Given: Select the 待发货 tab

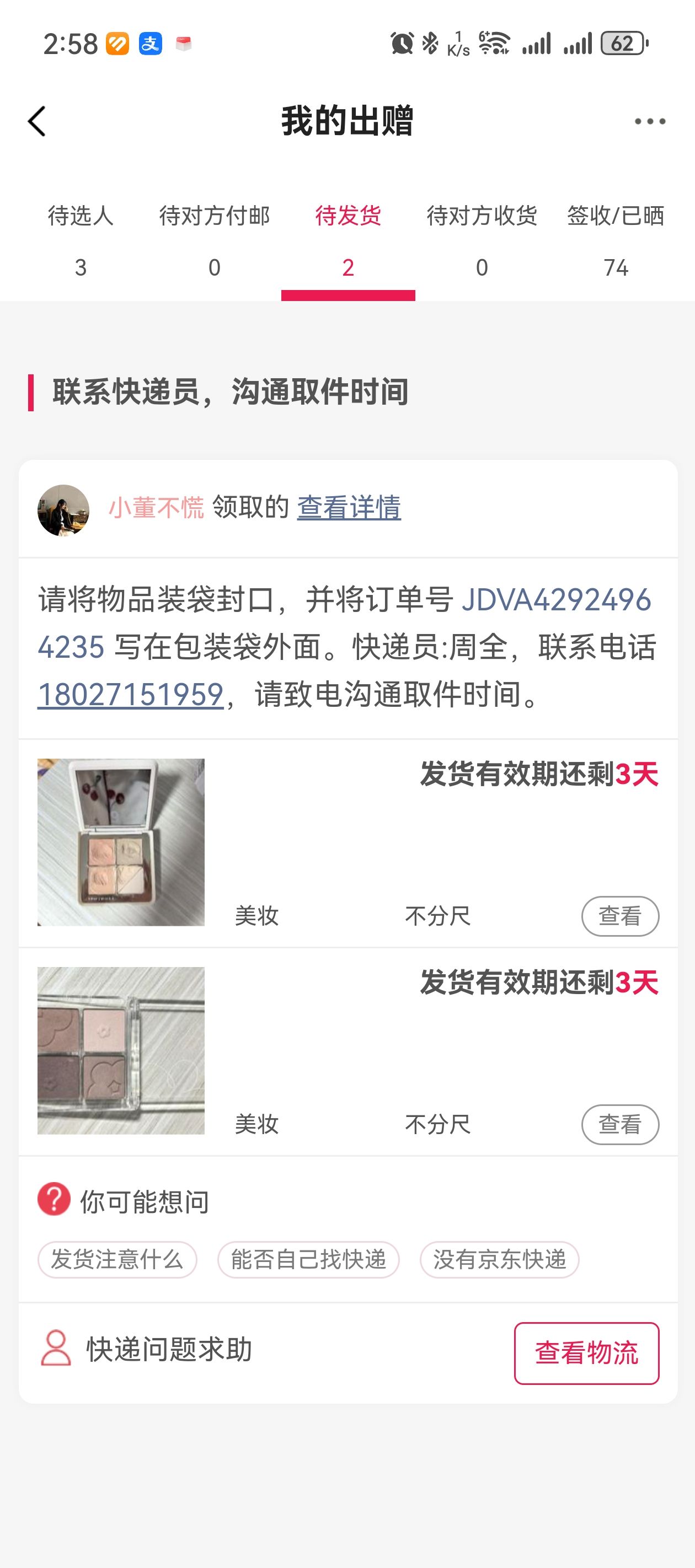Looking at the screenshot, I should [348, 240].
